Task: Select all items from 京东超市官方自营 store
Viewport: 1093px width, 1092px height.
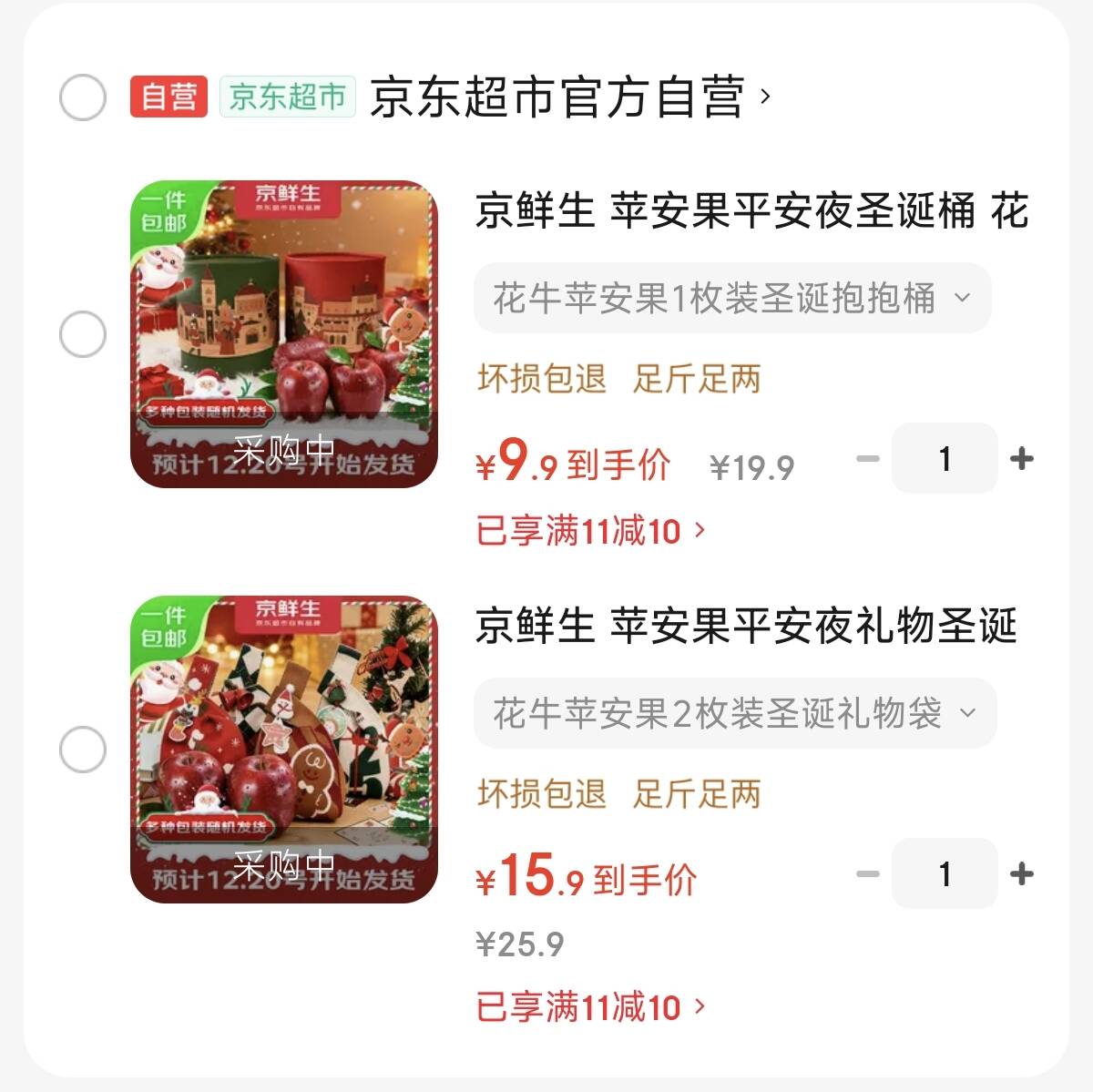Action: [83, 97]
